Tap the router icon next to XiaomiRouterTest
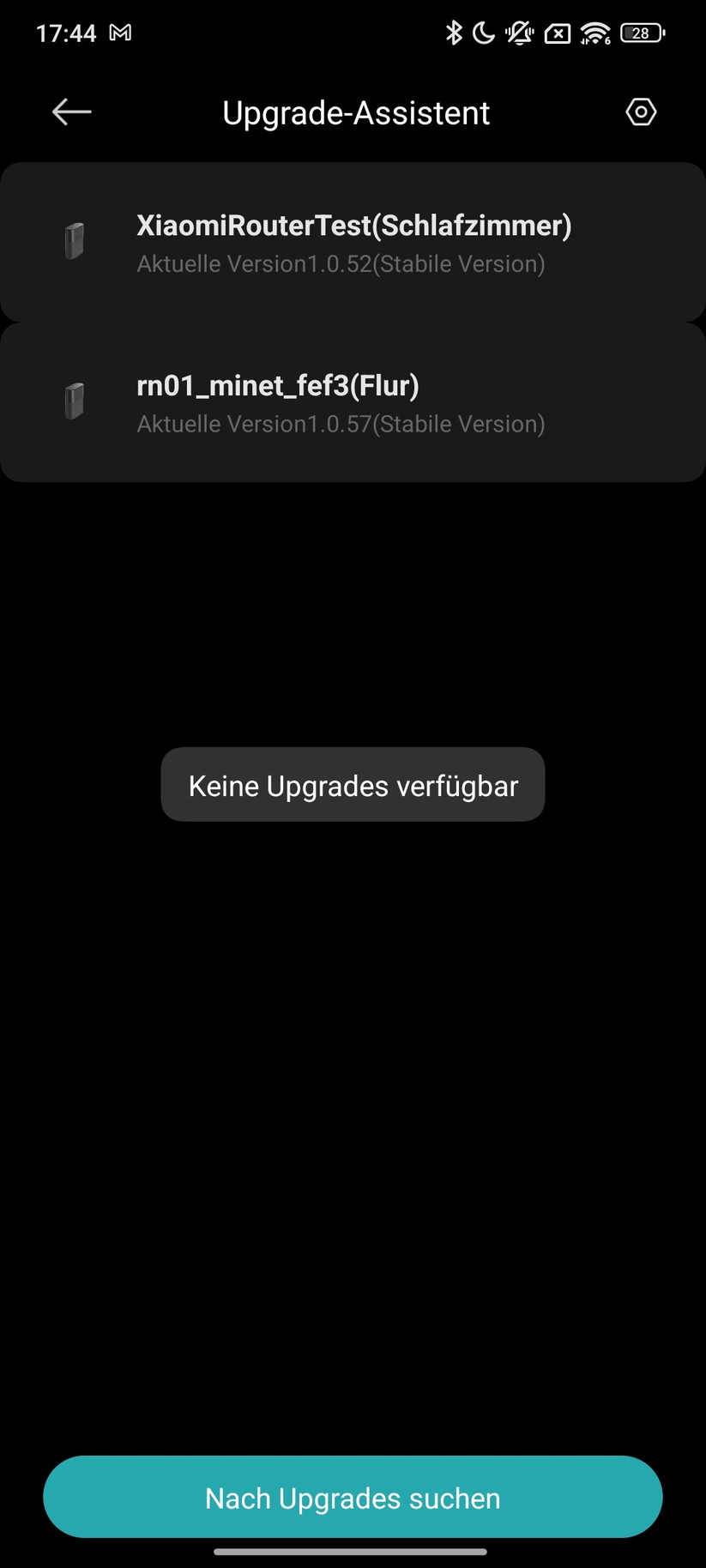The image size is (706, 1568). (x=75, y=240)
